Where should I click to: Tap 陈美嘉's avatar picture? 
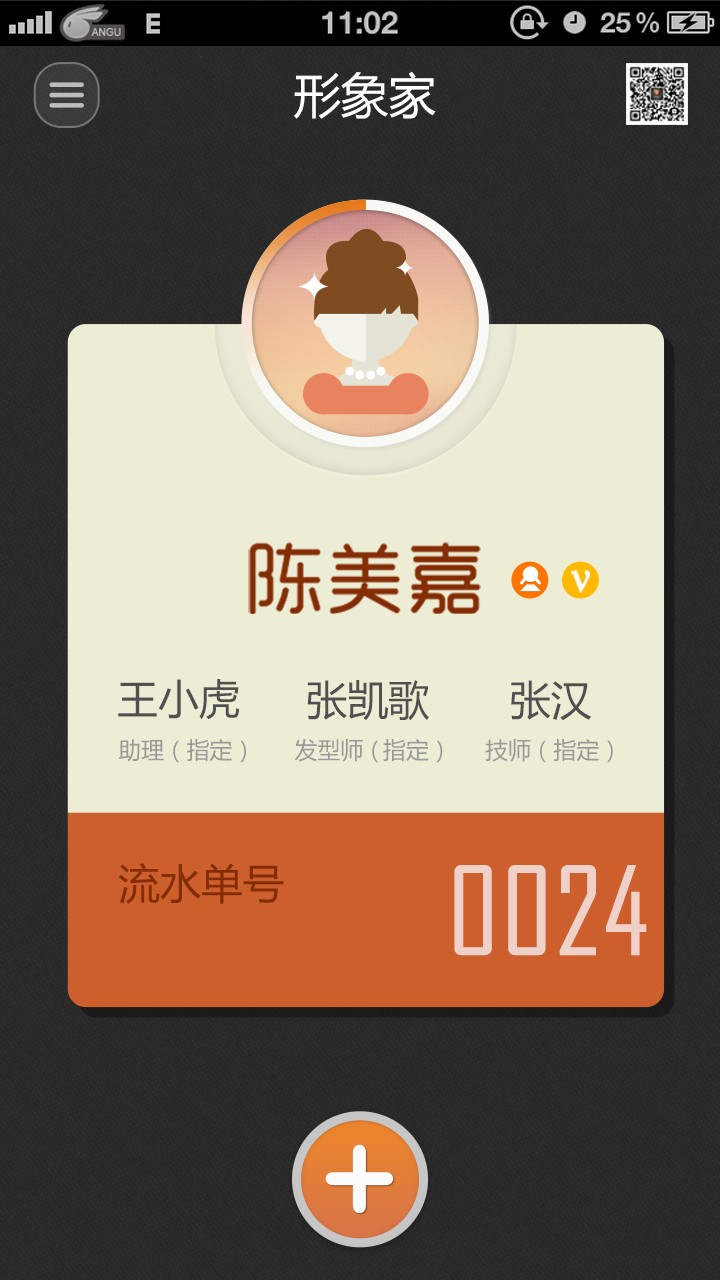point(365,324)
